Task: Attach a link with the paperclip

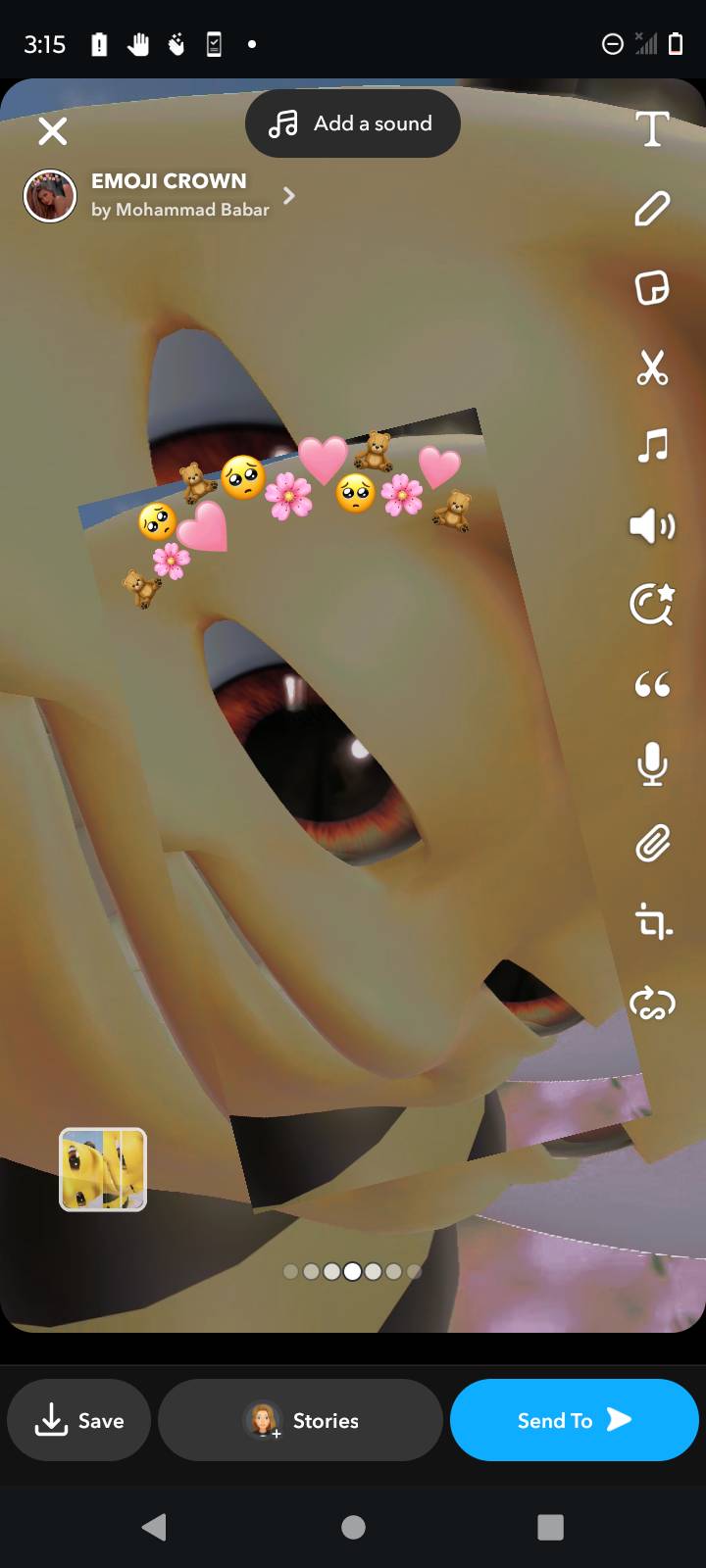Action: tap(652, 843)
